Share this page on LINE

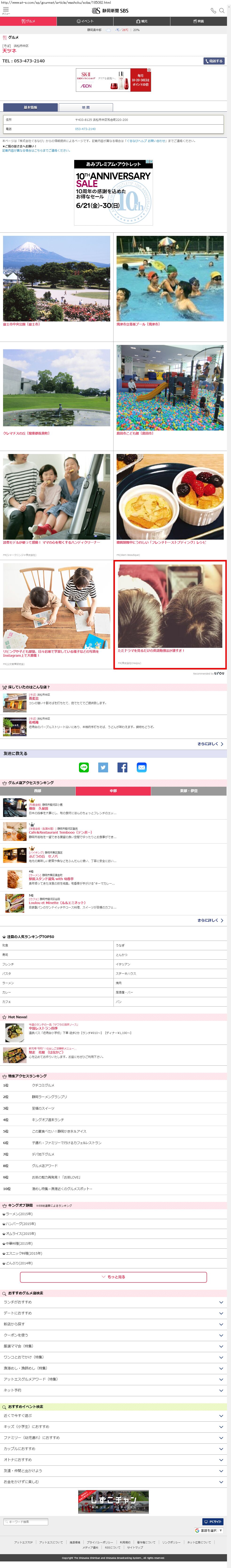84,767
